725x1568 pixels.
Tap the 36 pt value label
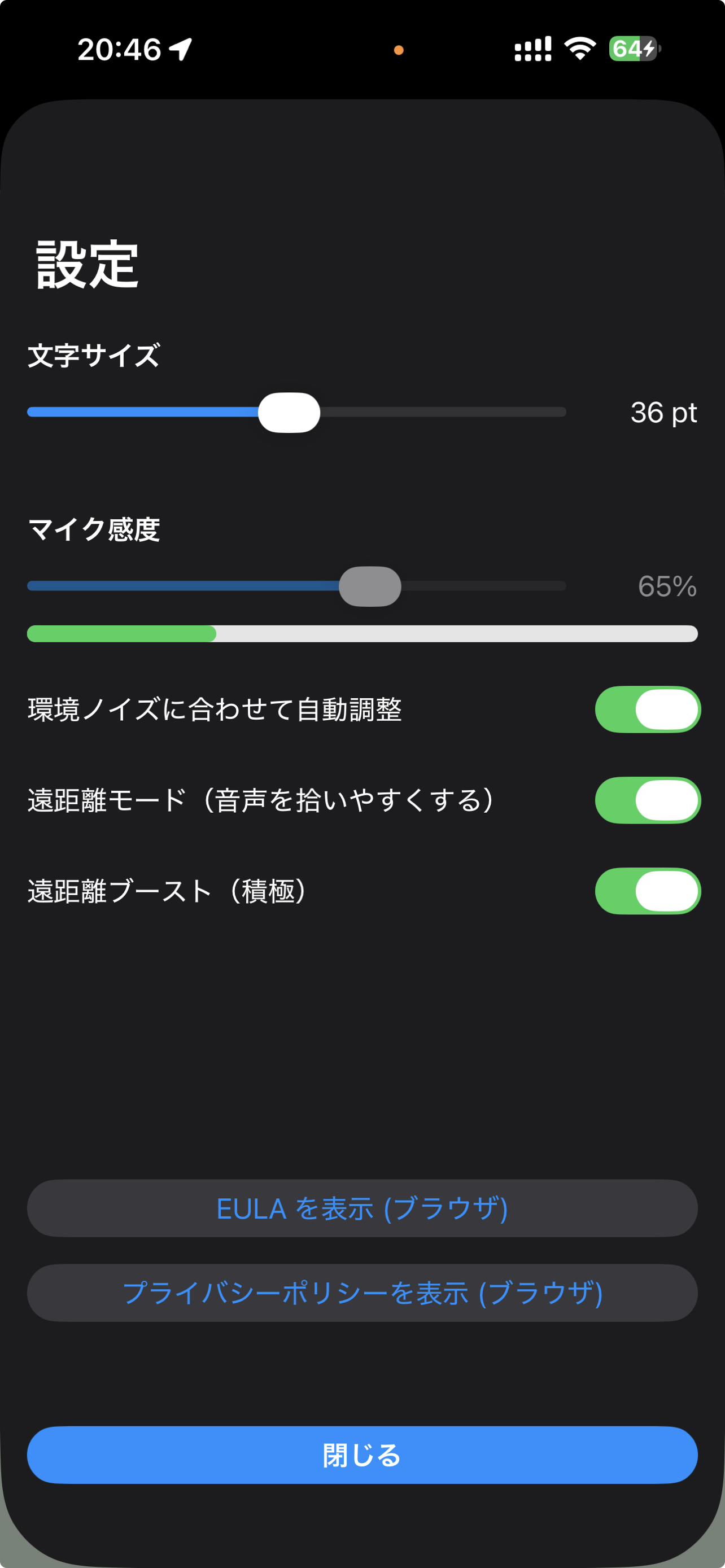(663, 413)
